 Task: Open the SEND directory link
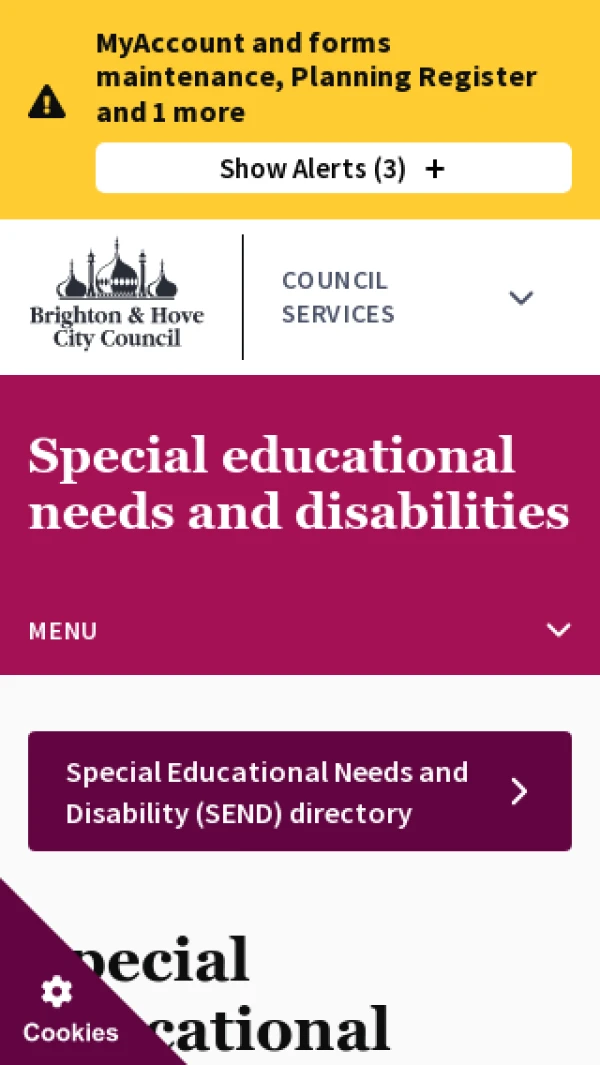click(x=300, y=791)
